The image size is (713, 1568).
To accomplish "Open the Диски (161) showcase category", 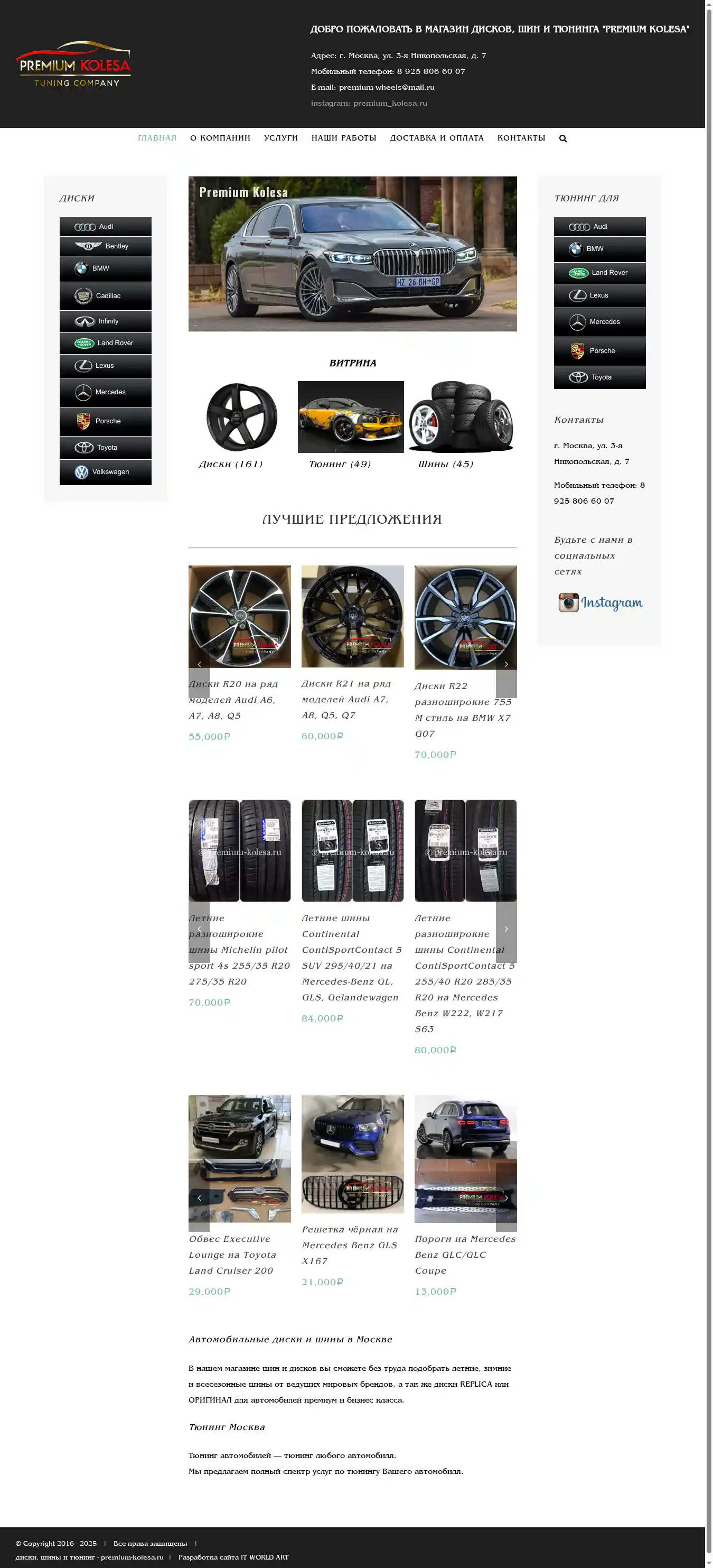I will (231, 465).
